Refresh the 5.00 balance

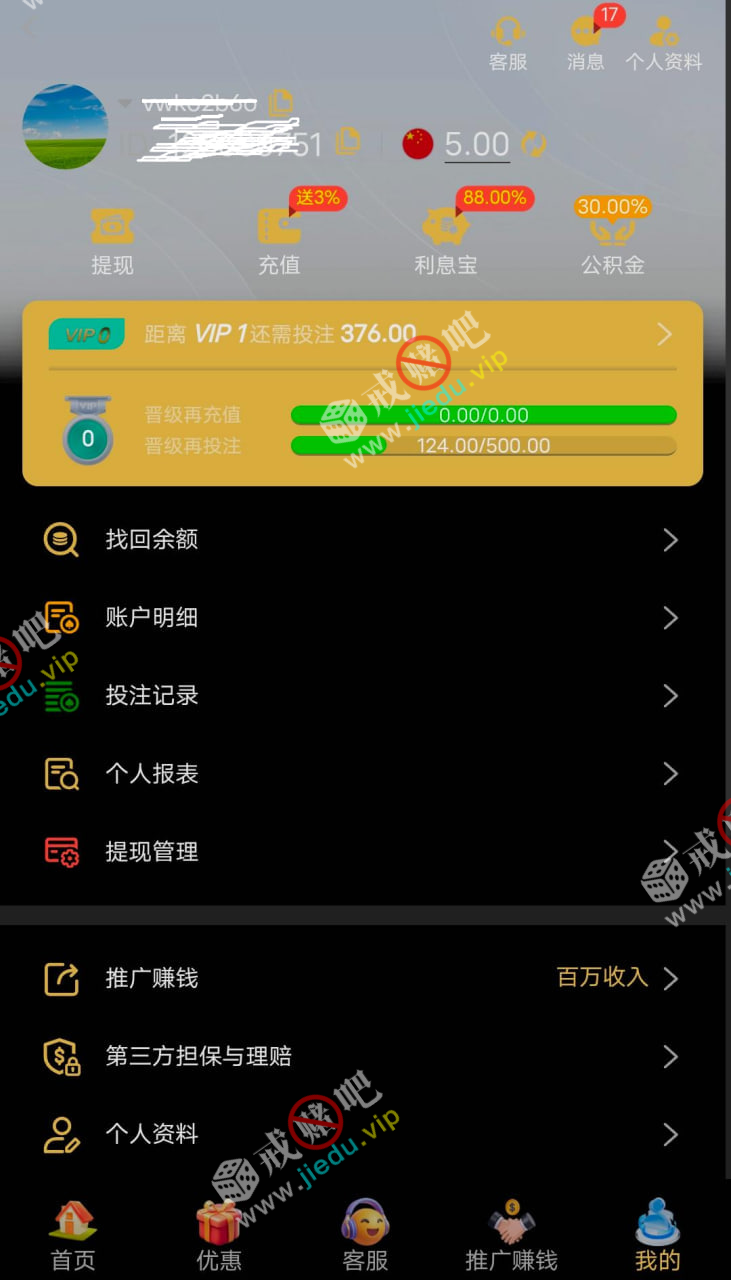[x=534, y=144]
